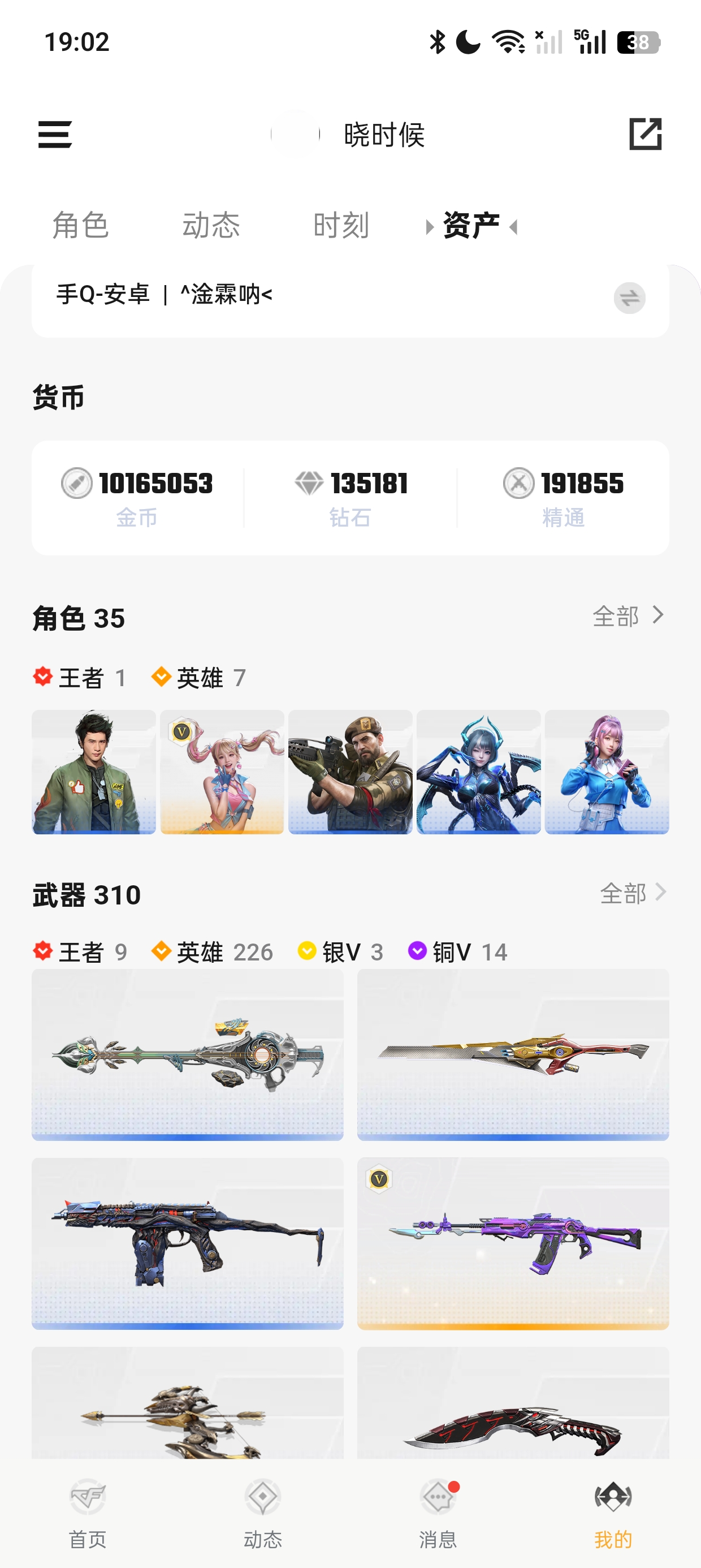
Task: Switch game account with the swap icon
Action: click(x=629, y=298)
